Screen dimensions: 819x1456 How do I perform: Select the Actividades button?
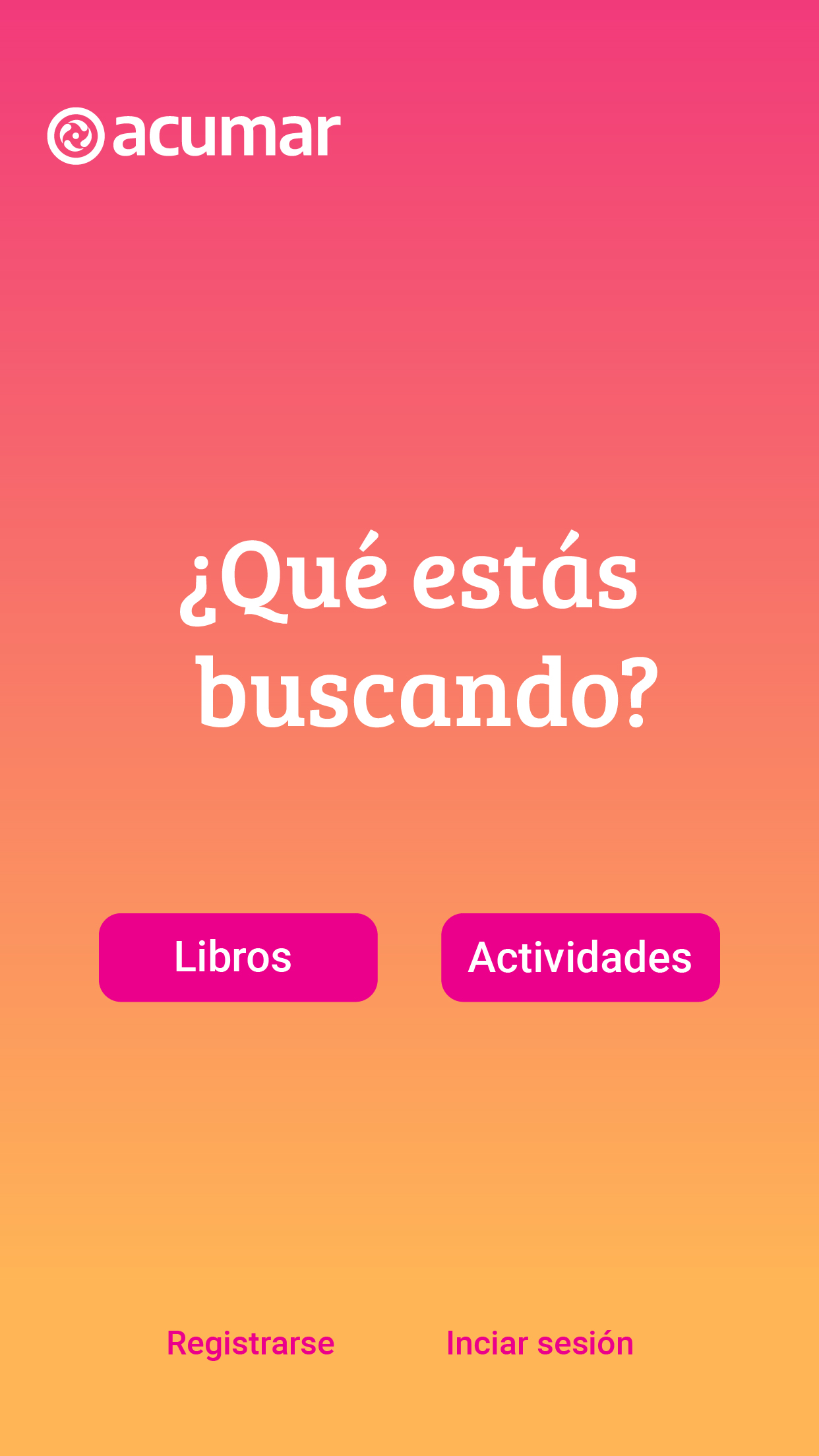(580, 957)
